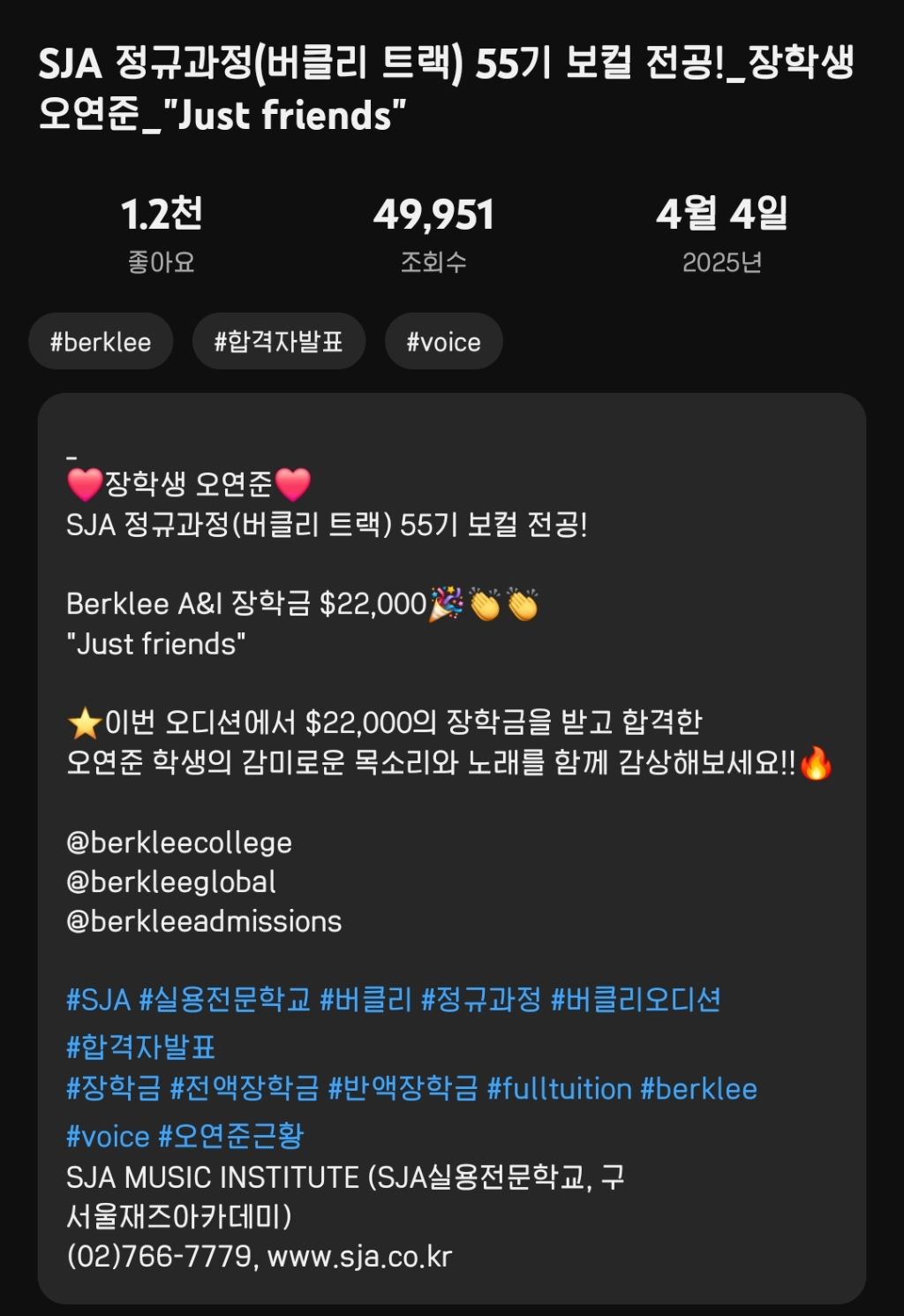Tap the #정규과정 hashtag link

click(480, 1000)
